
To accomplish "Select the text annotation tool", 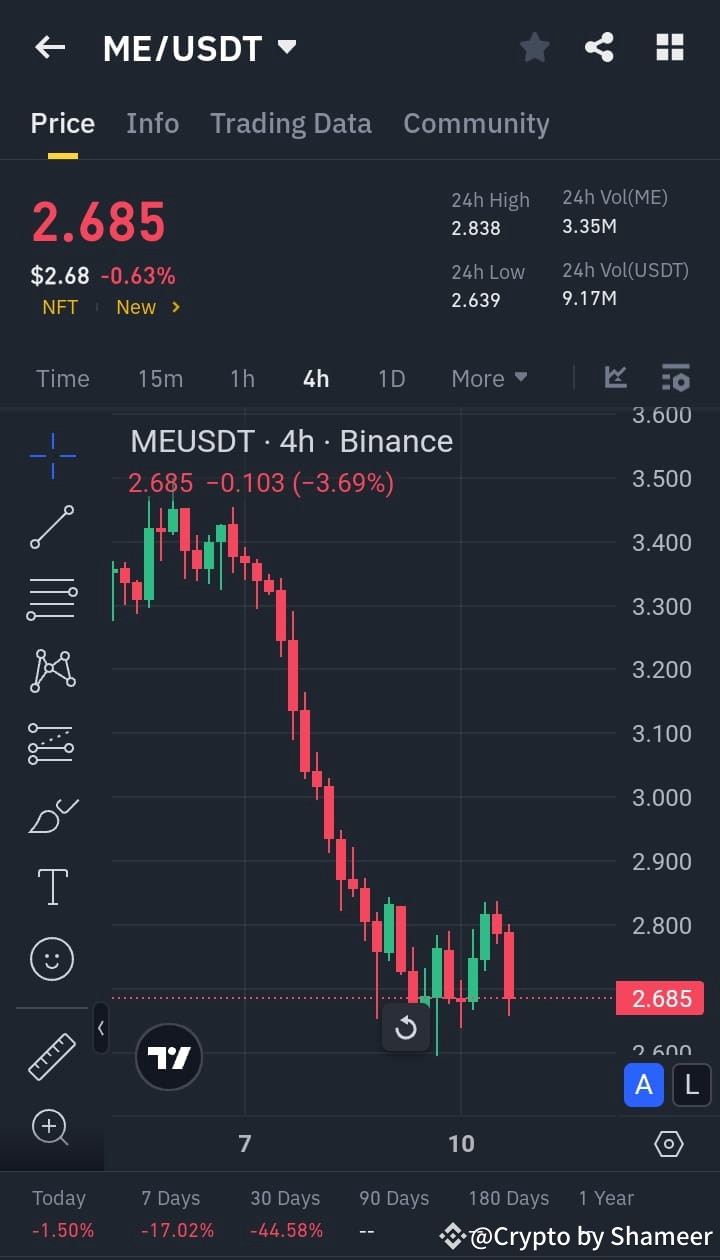I will click(51, 886).
